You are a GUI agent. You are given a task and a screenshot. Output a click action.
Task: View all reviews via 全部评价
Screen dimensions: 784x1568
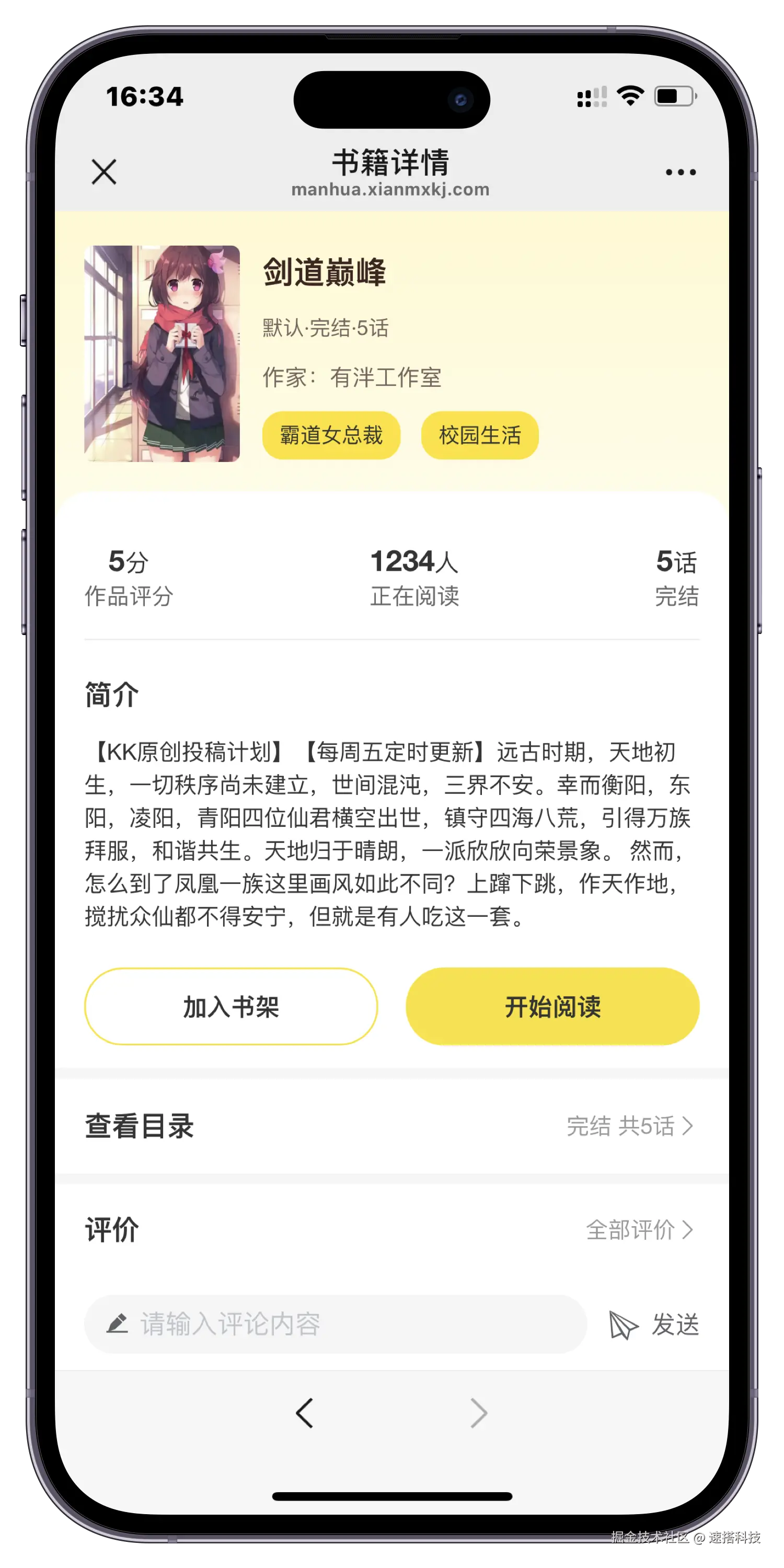click(639, 1229)
